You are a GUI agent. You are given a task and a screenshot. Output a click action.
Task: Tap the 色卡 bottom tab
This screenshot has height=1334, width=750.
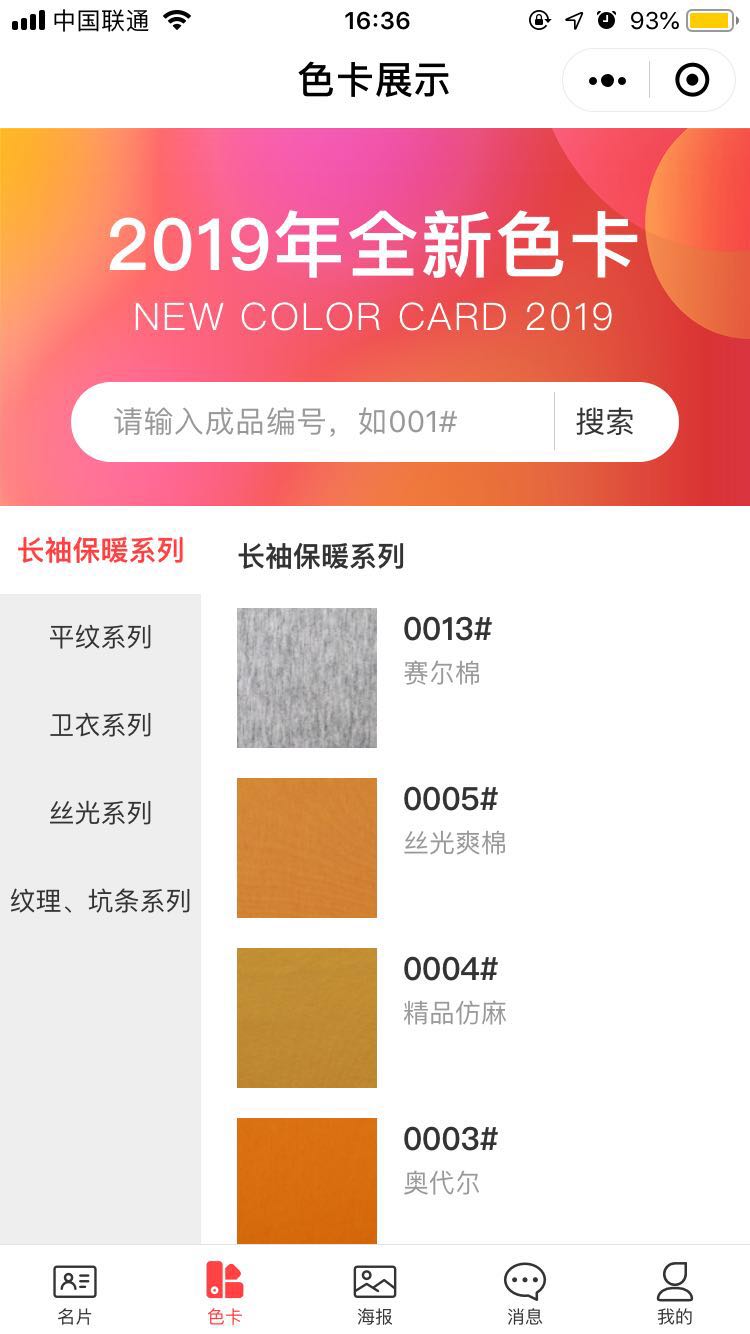225,1293
